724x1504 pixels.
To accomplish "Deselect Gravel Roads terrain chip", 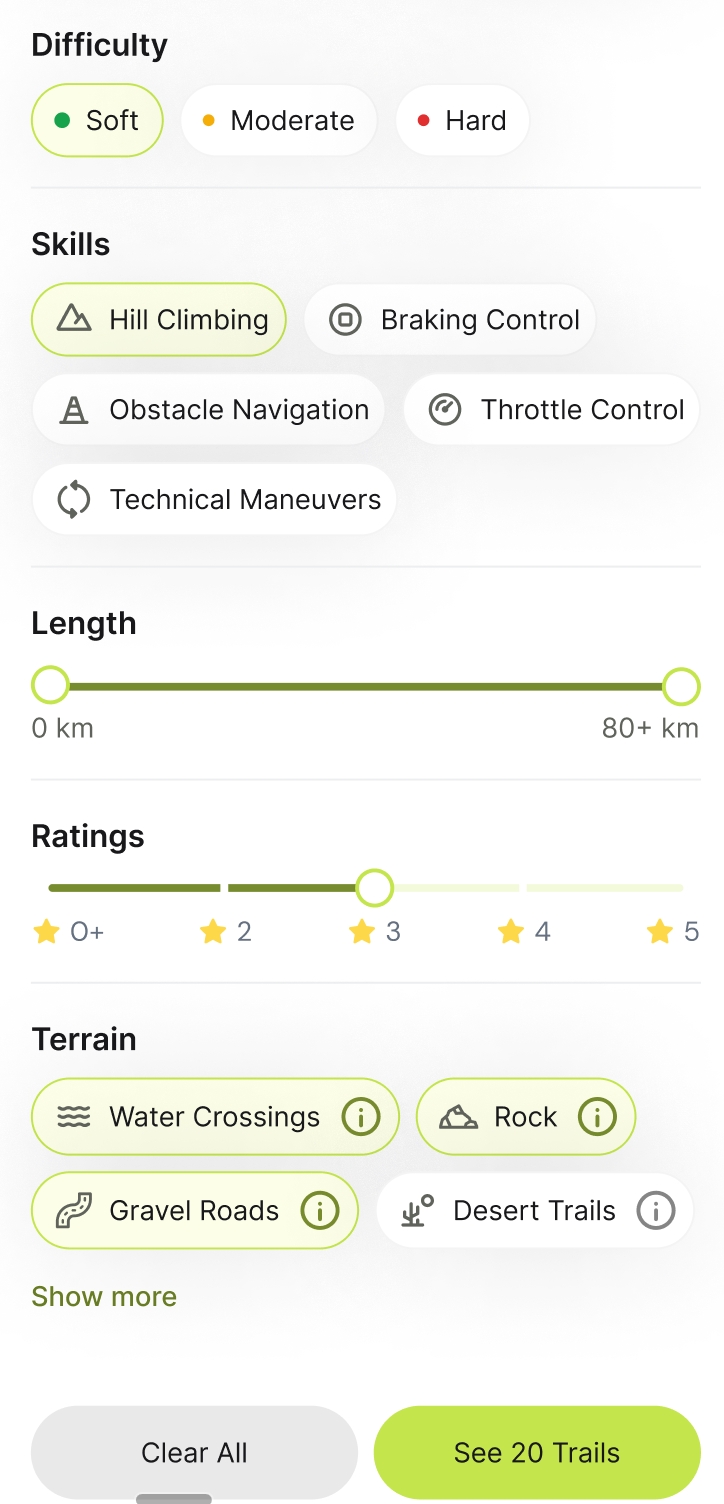I will [x=170, y=1211].
